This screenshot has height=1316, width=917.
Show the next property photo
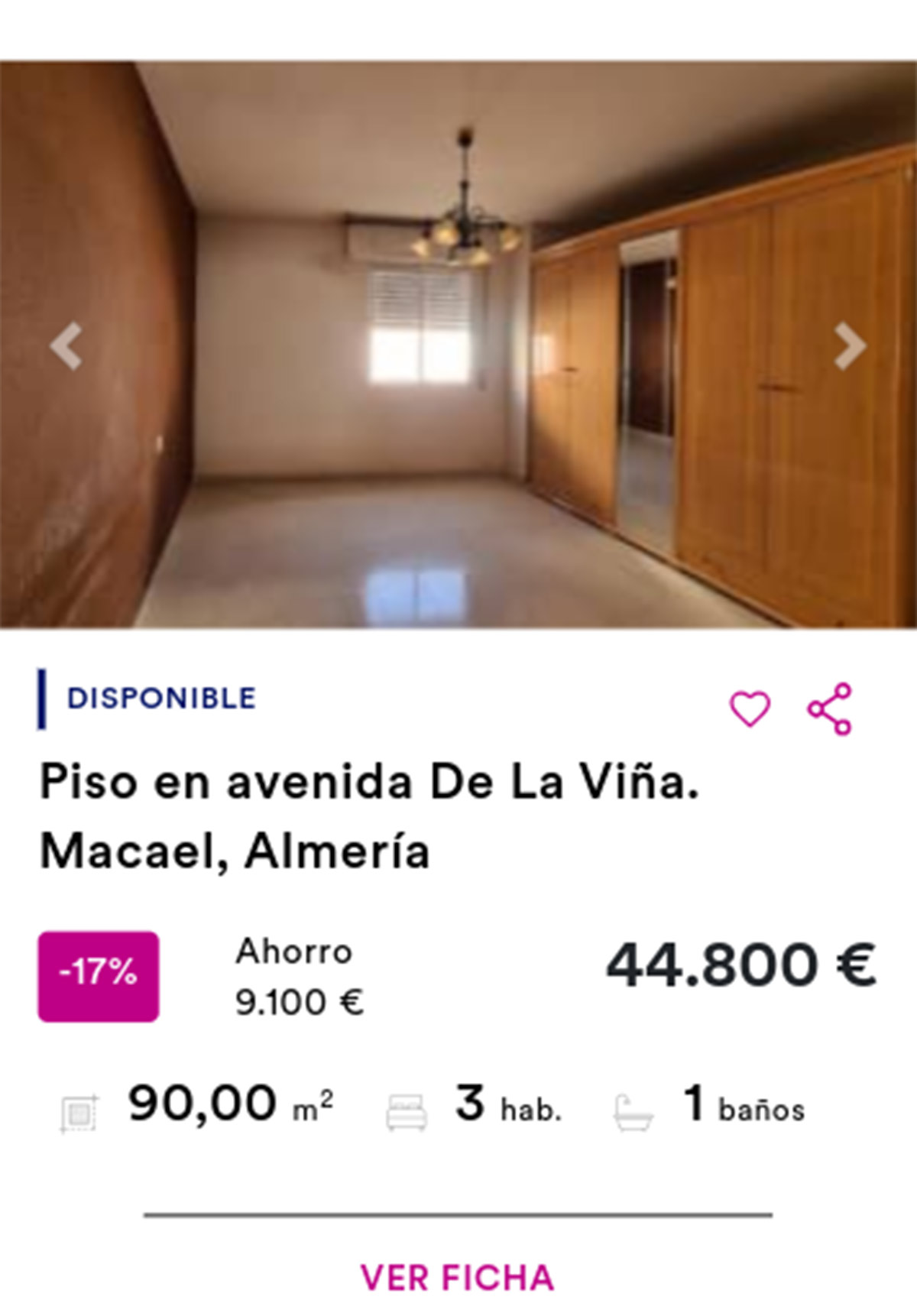tap(849, 346)
